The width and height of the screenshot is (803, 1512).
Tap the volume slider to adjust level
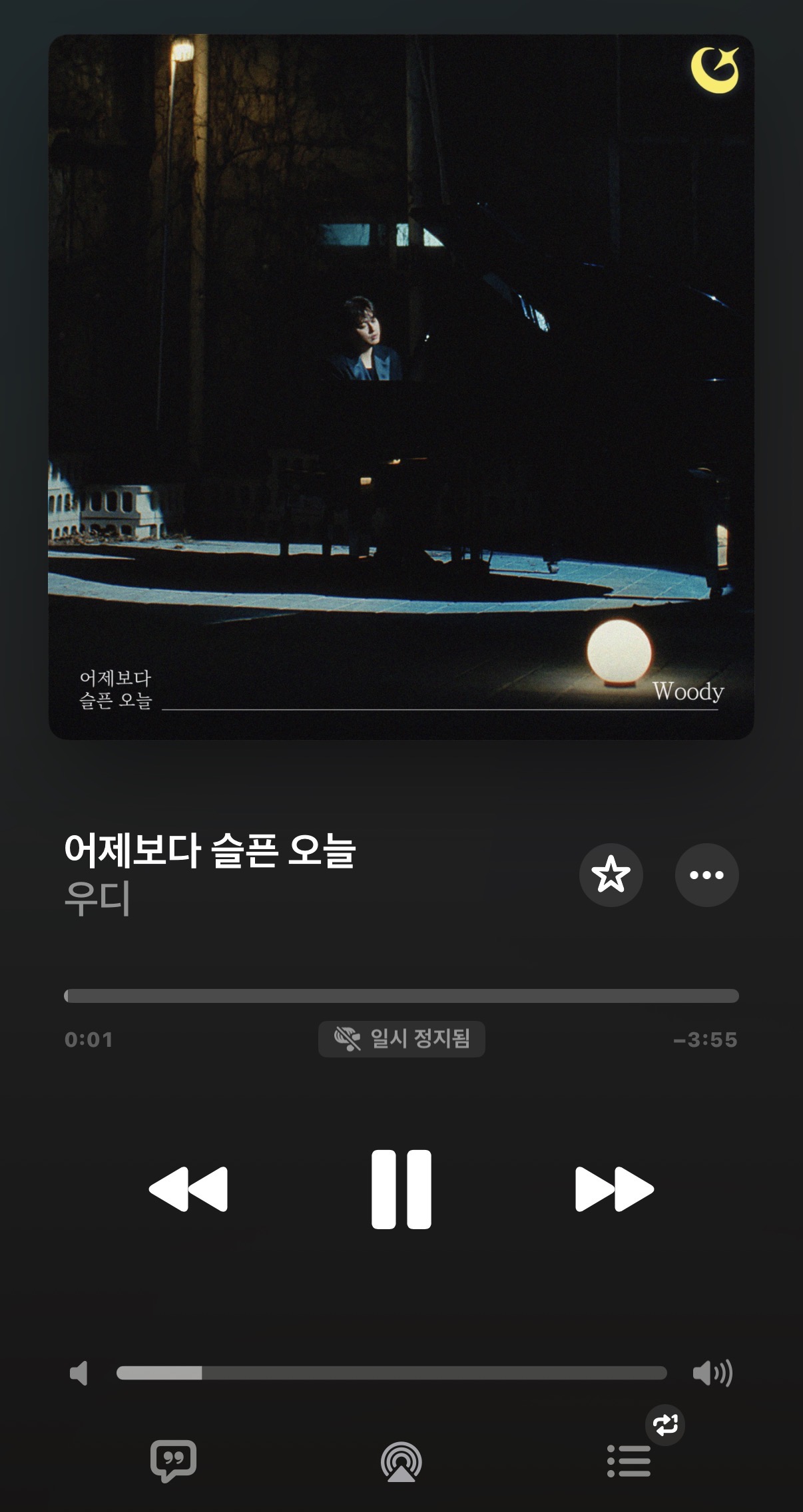pos(392,1372)
